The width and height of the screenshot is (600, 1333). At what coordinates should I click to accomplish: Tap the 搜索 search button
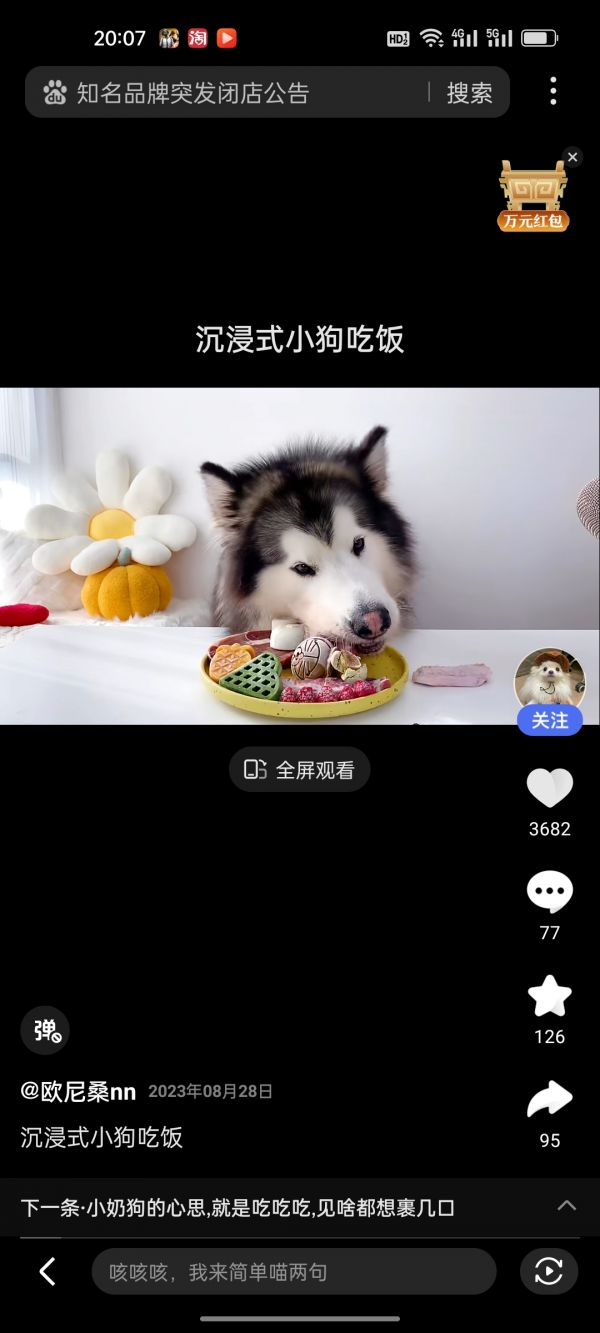pos(469,93)
